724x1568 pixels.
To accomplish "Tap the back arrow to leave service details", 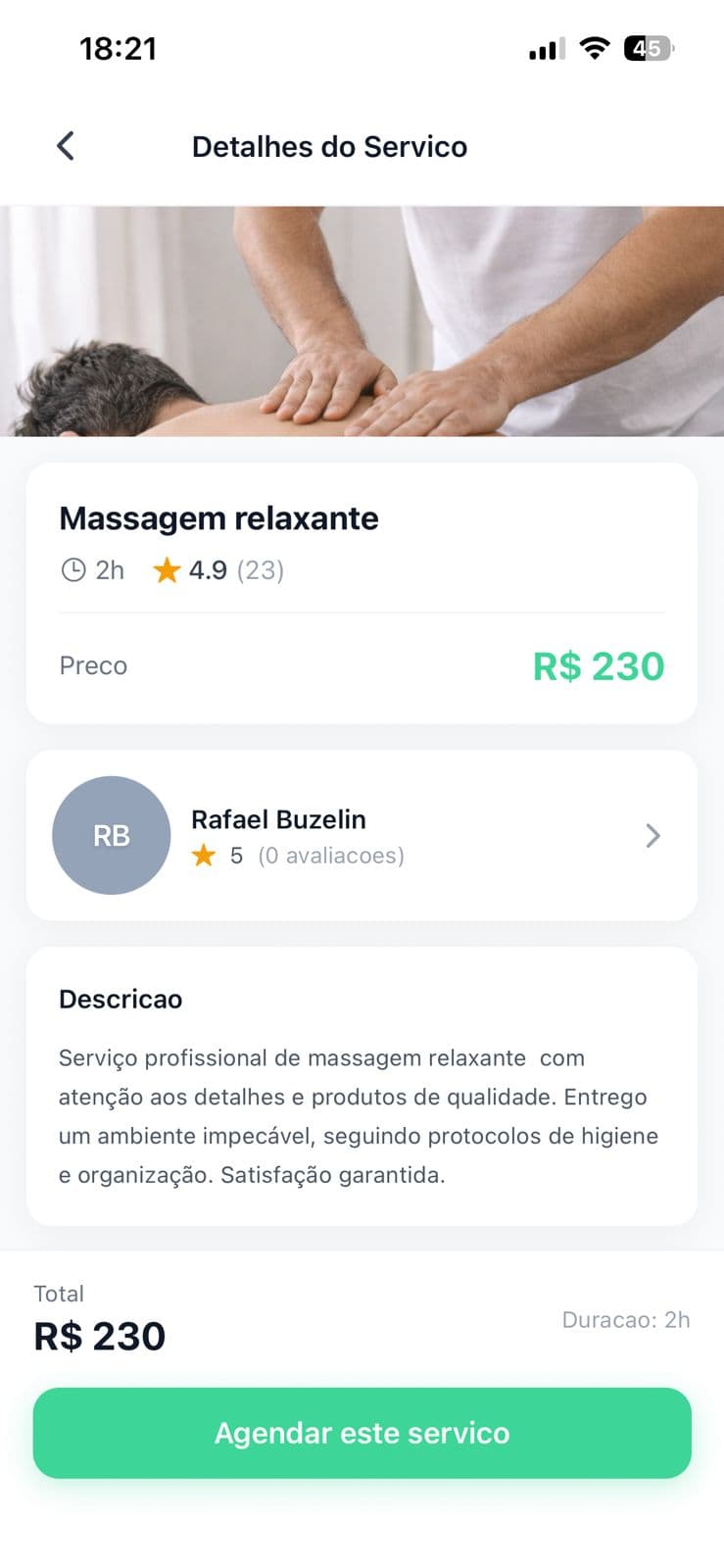I will (x=65, y=145).
